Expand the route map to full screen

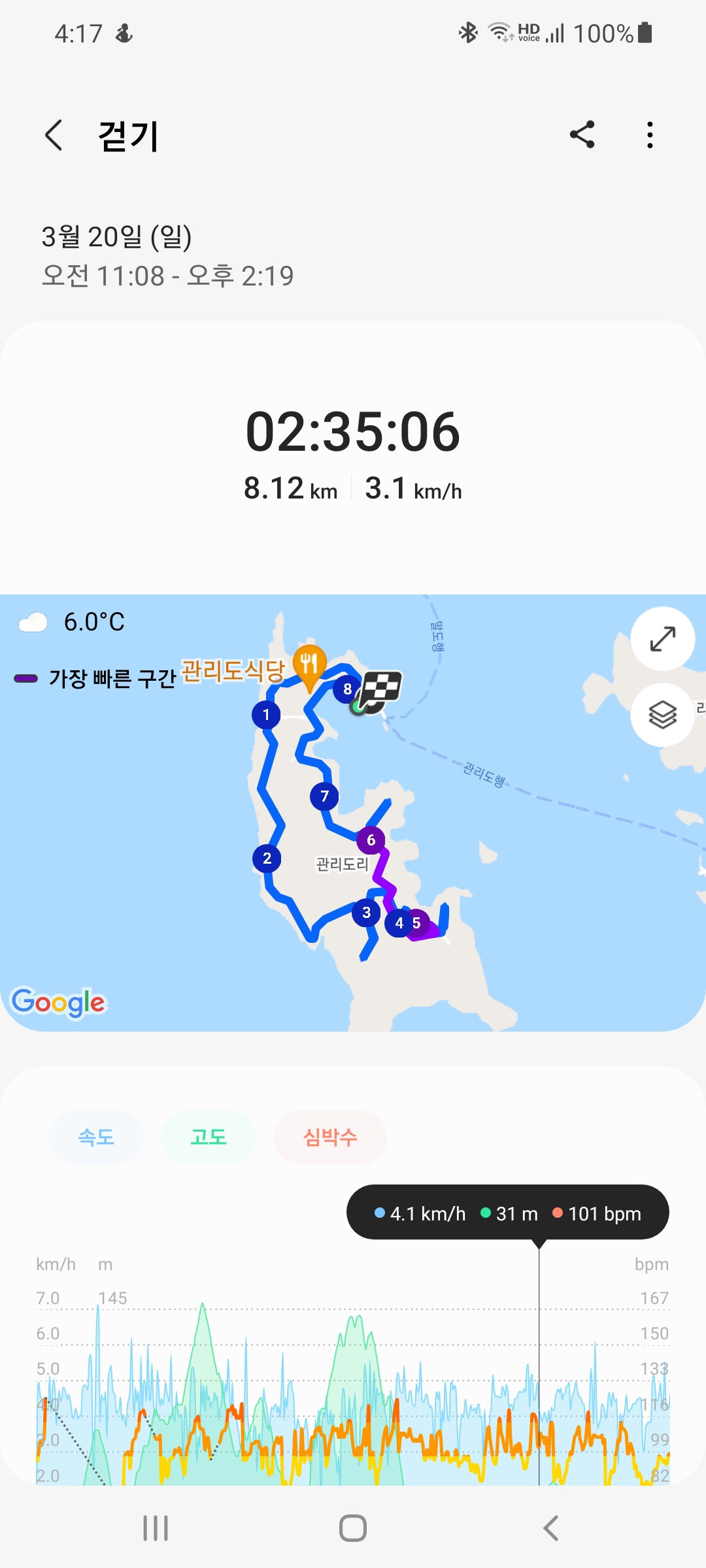pos(663,639)
